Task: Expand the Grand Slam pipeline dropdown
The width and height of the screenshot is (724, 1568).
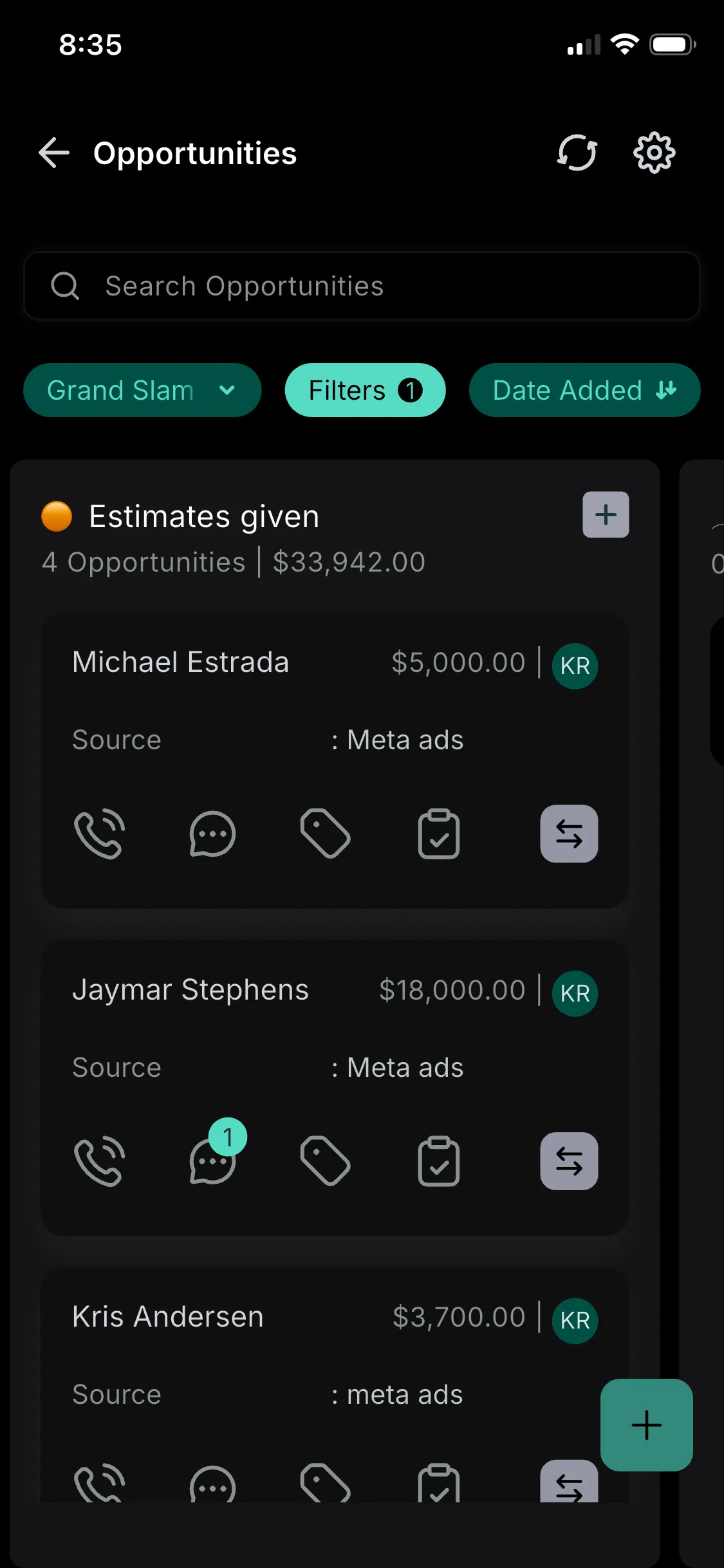Action: (142, 390)
